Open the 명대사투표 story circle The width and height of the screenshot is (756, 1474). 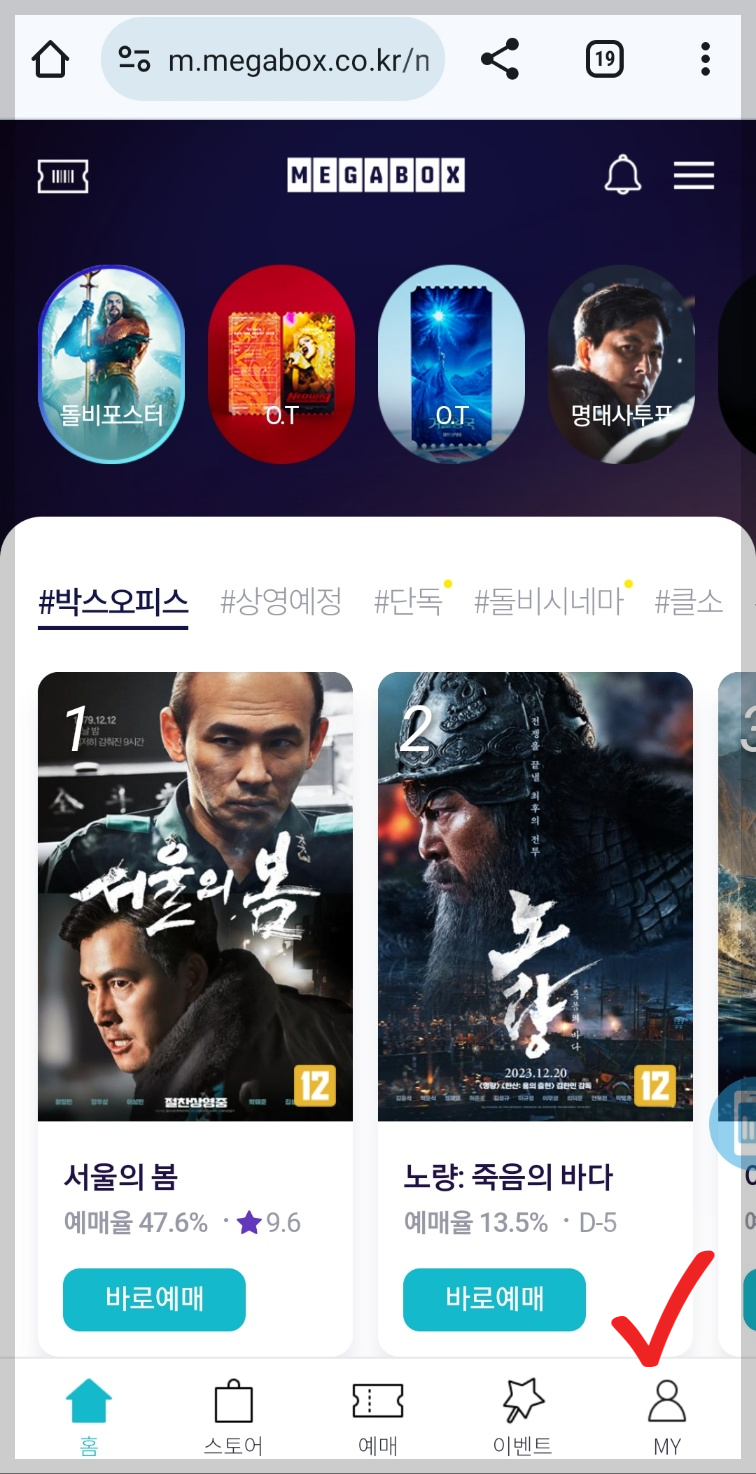(621, 365)
